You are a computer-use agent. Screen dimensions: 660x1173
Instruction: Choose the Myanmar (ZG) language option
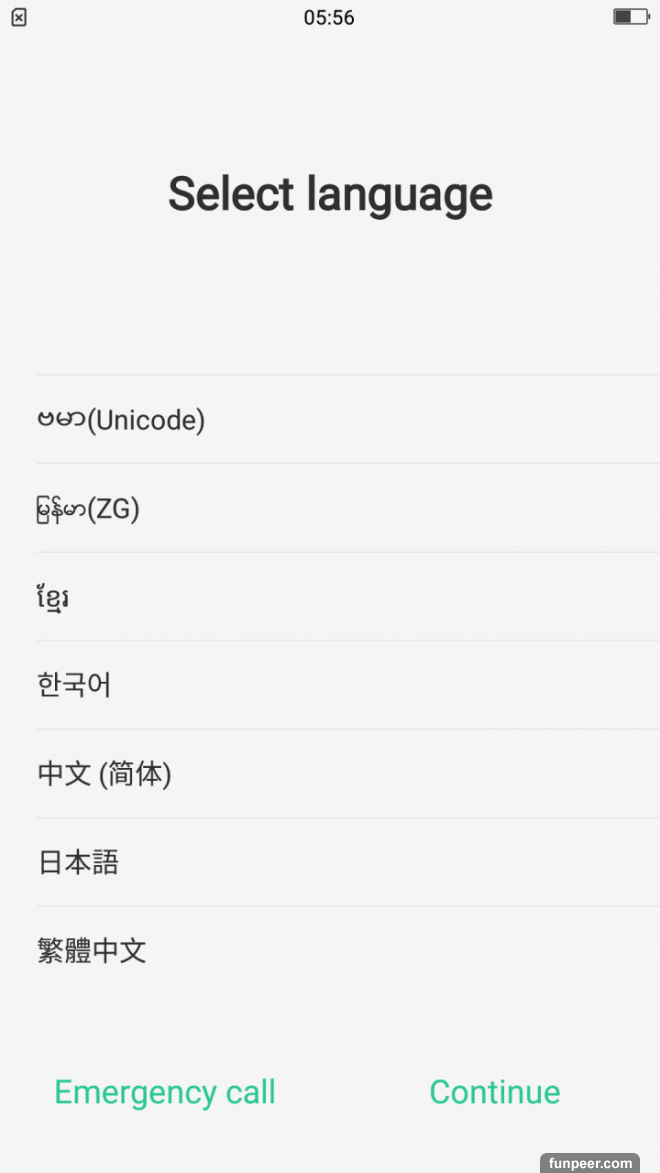click(x=88, y=509)
